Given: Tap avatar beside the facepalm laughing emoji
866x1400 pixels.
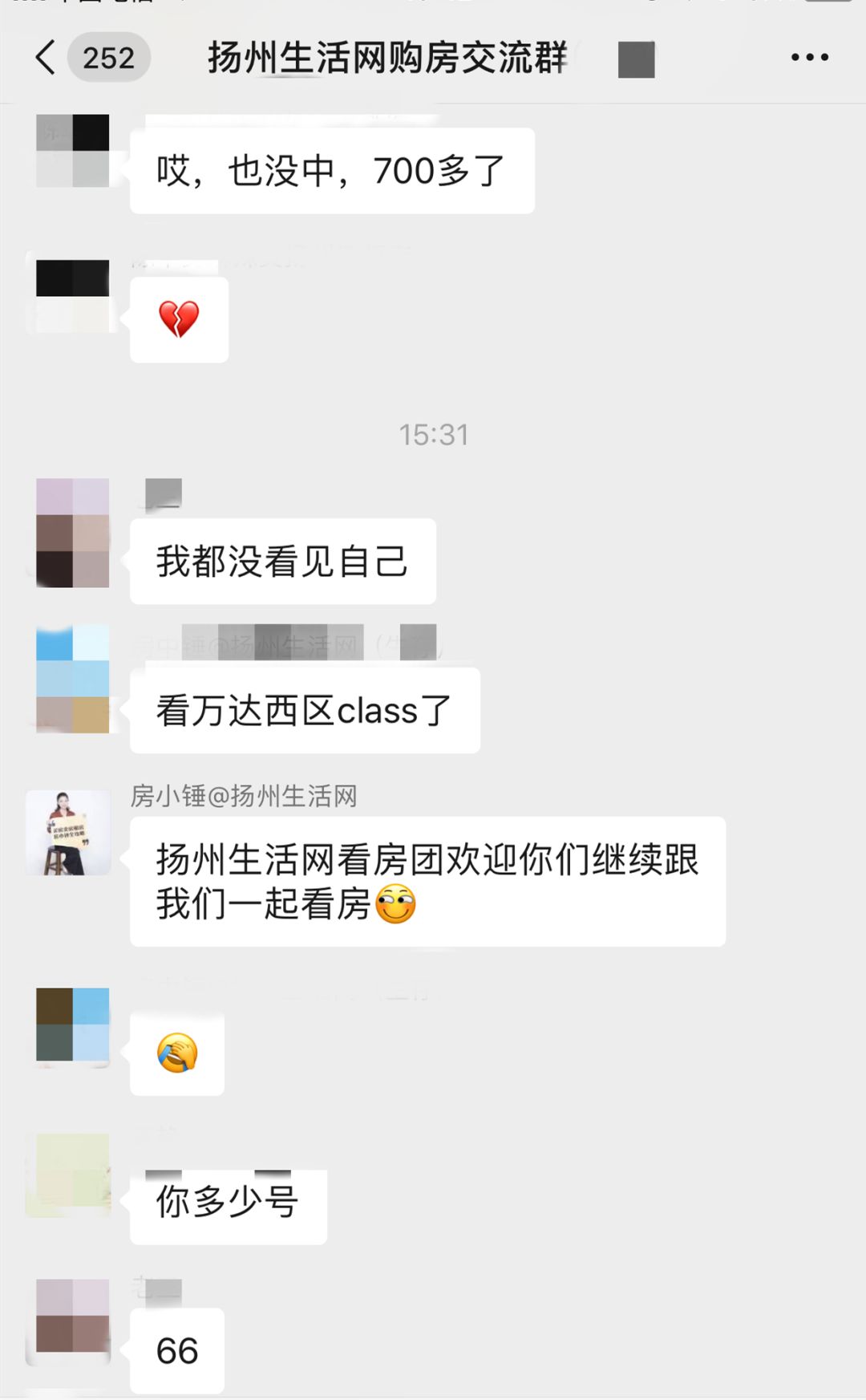Looking at the screenshot, I should coord(72,1025).
